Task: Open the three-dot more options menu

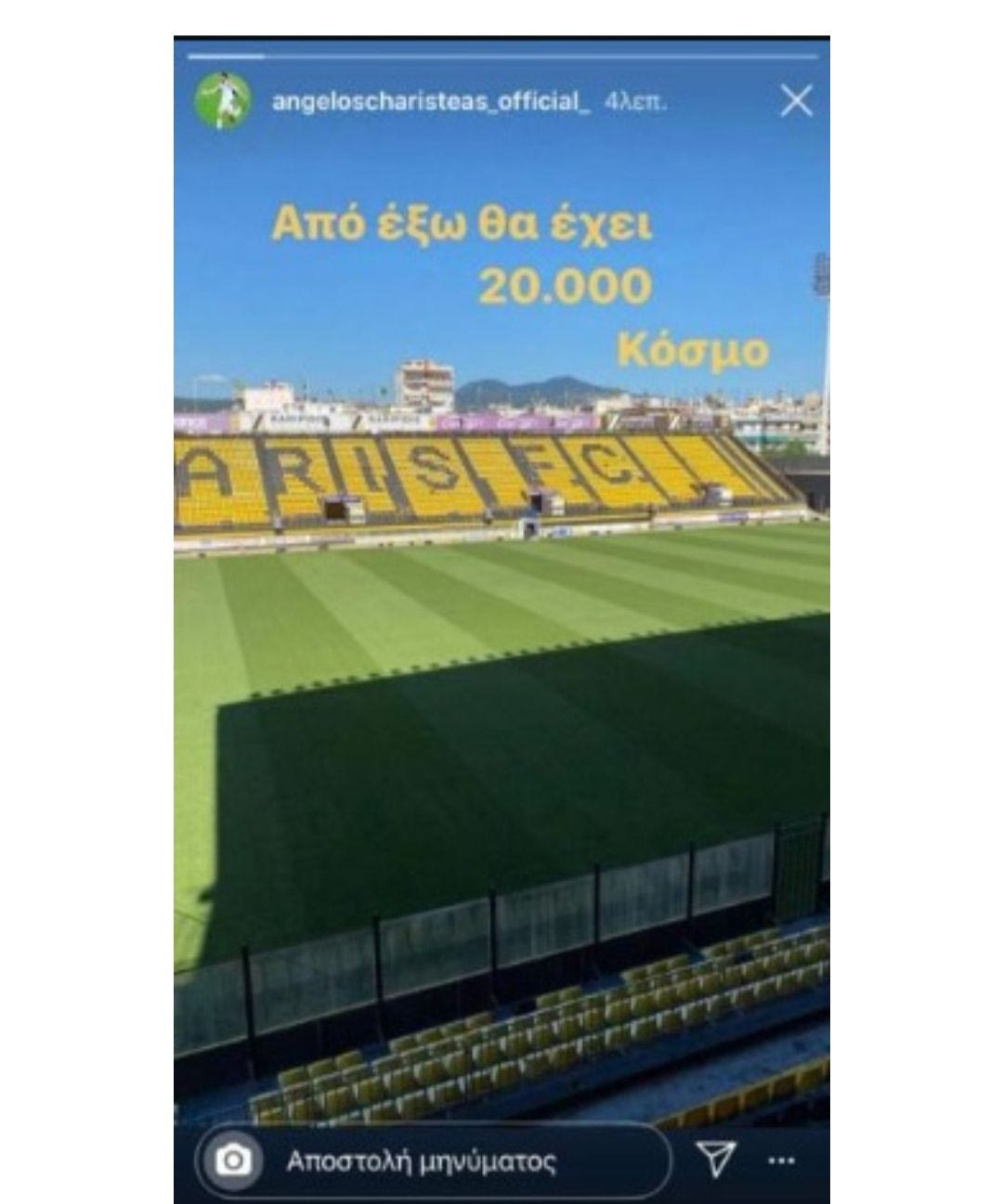Action: [x=779, y=1160]
